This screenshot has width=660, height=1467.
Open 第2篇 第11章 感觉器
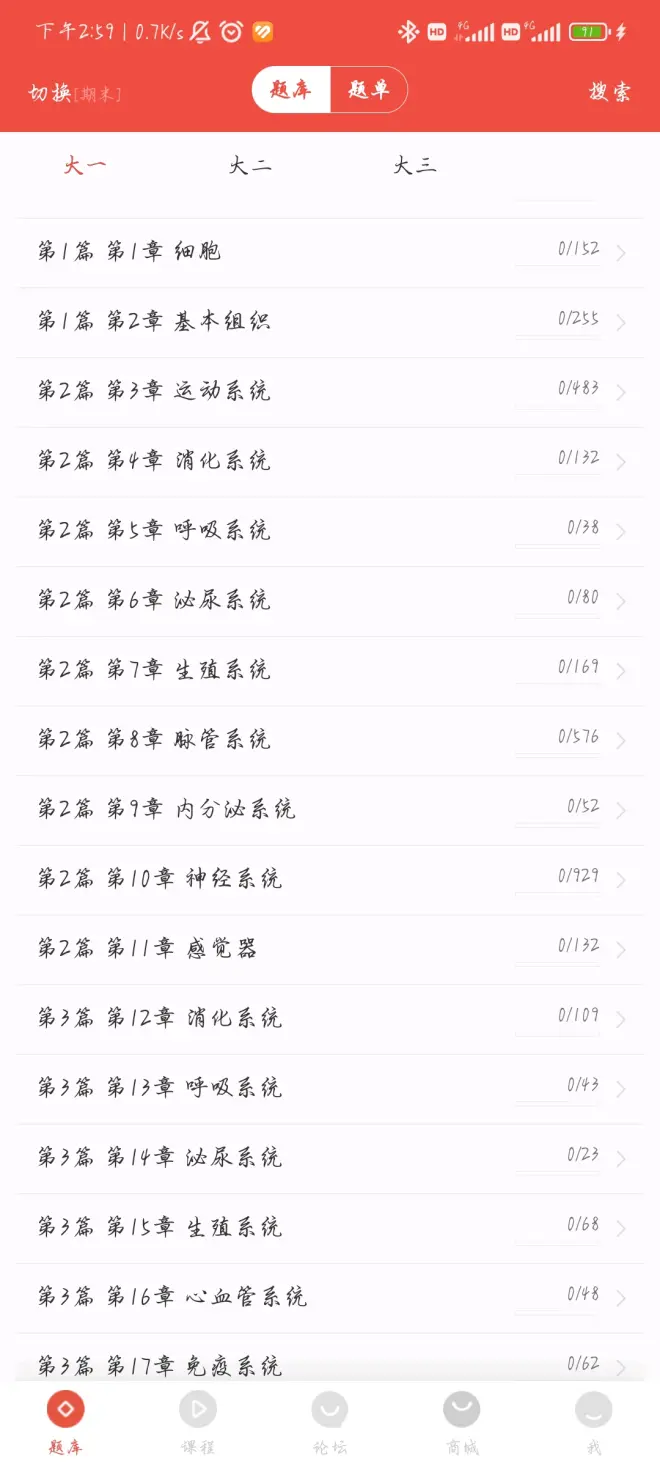coord(330,950)
